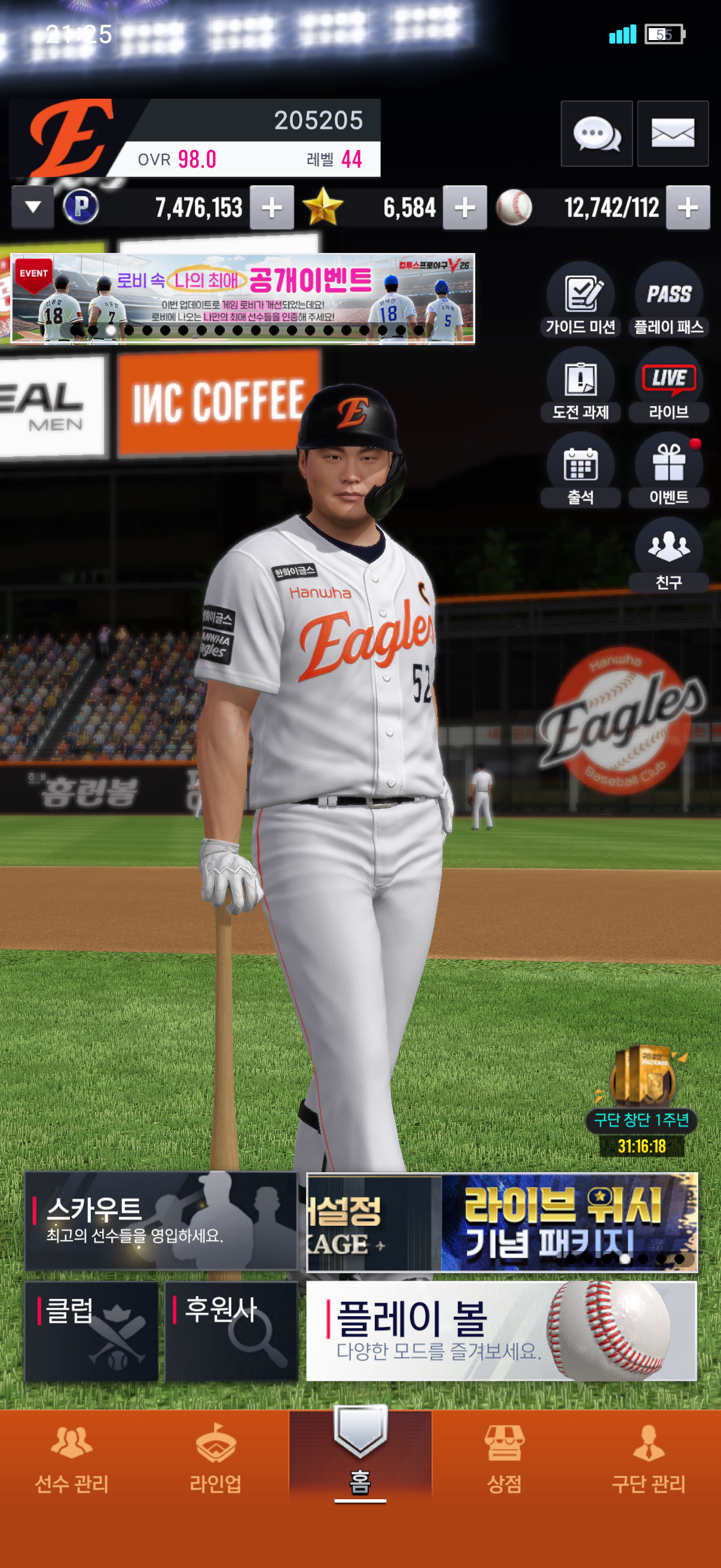Image resolution: width=721 pixels, height=1568 pixels.
Task: Expand the currency dropdown arrow
Action: point(33,207)
